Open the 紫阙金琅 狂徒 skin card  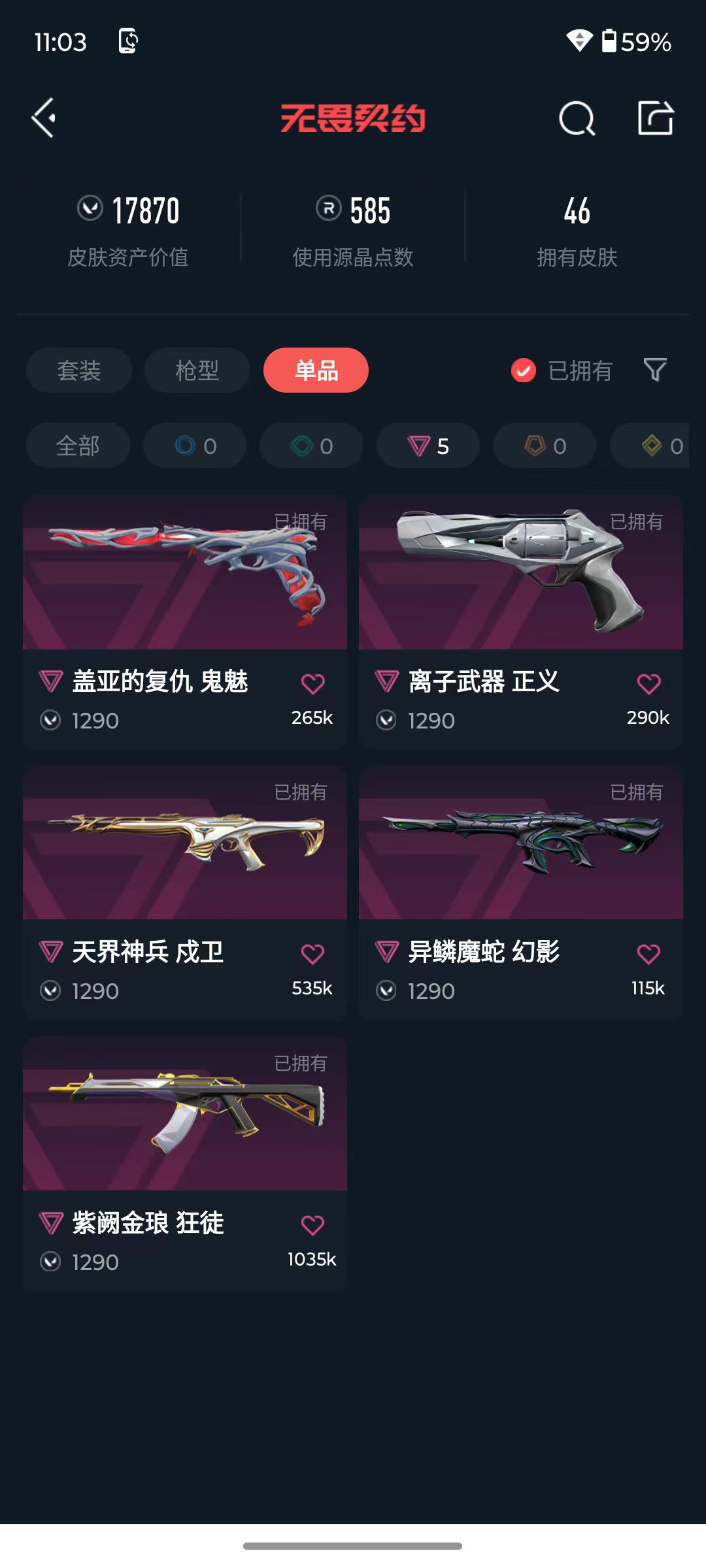coord(185,1164)
